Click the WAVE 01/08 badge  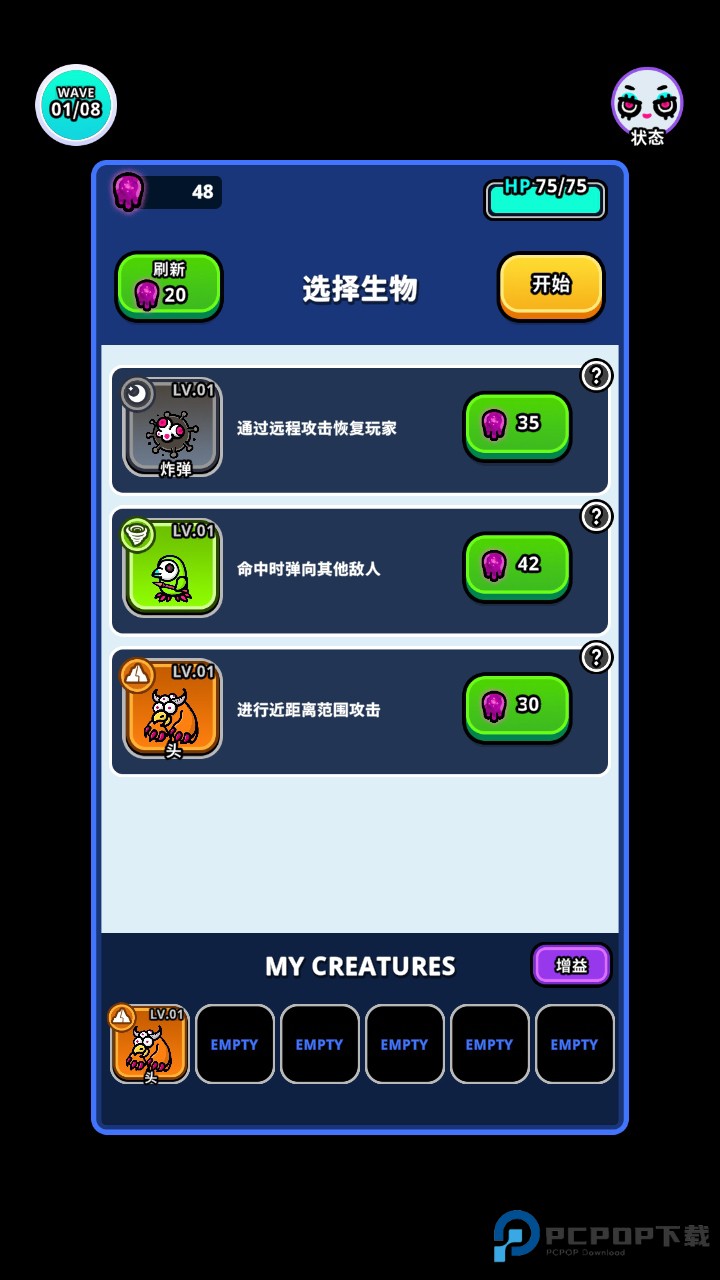pyautogui.click(x=76, y=103)
